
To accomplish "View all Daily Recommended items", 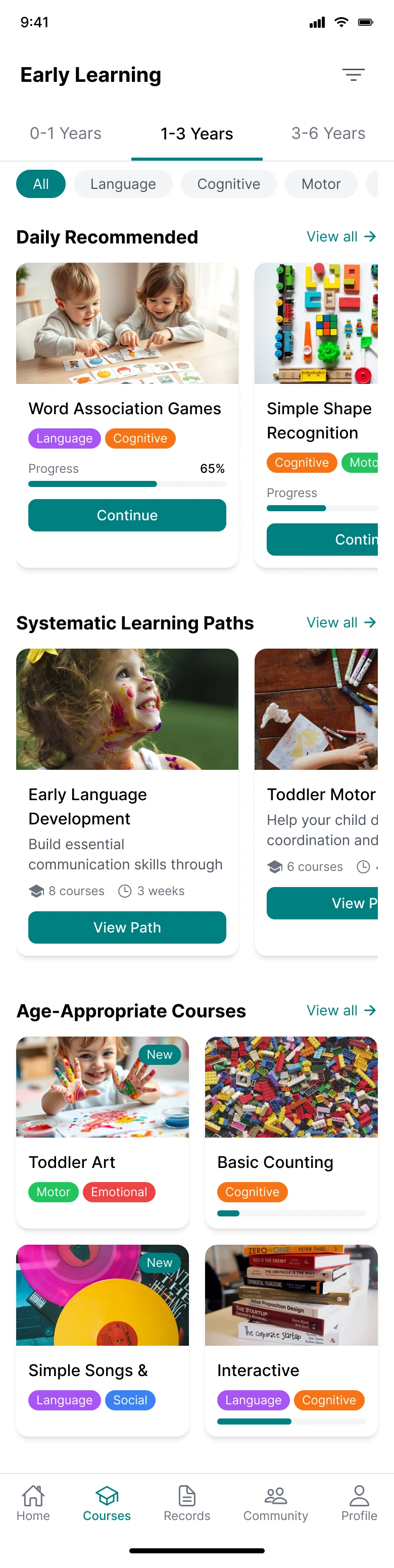I will pyautogui.click(x=341, y=237).
